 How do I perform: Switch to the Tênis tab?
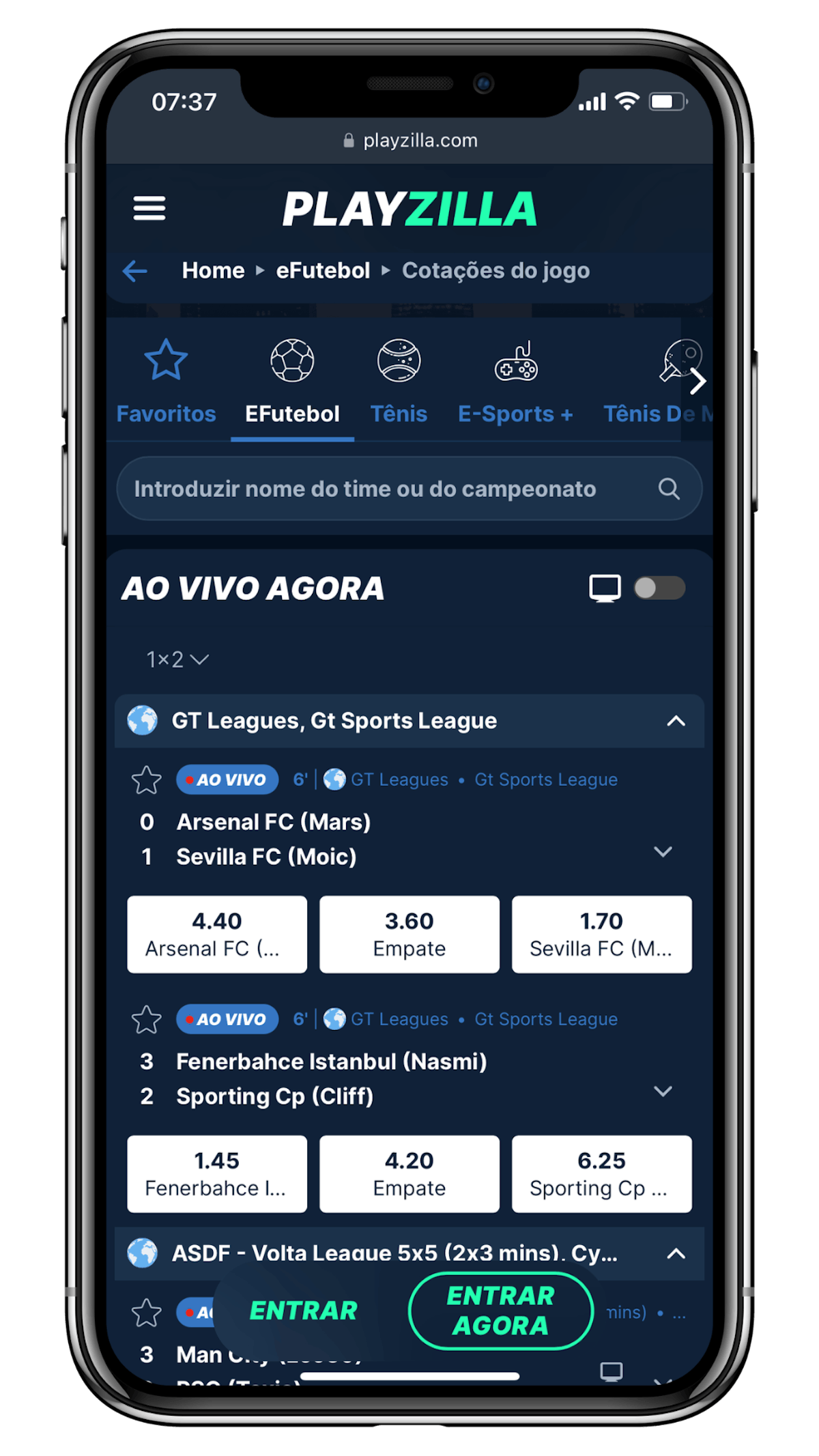pyautogui.click(x=399, y=382)
